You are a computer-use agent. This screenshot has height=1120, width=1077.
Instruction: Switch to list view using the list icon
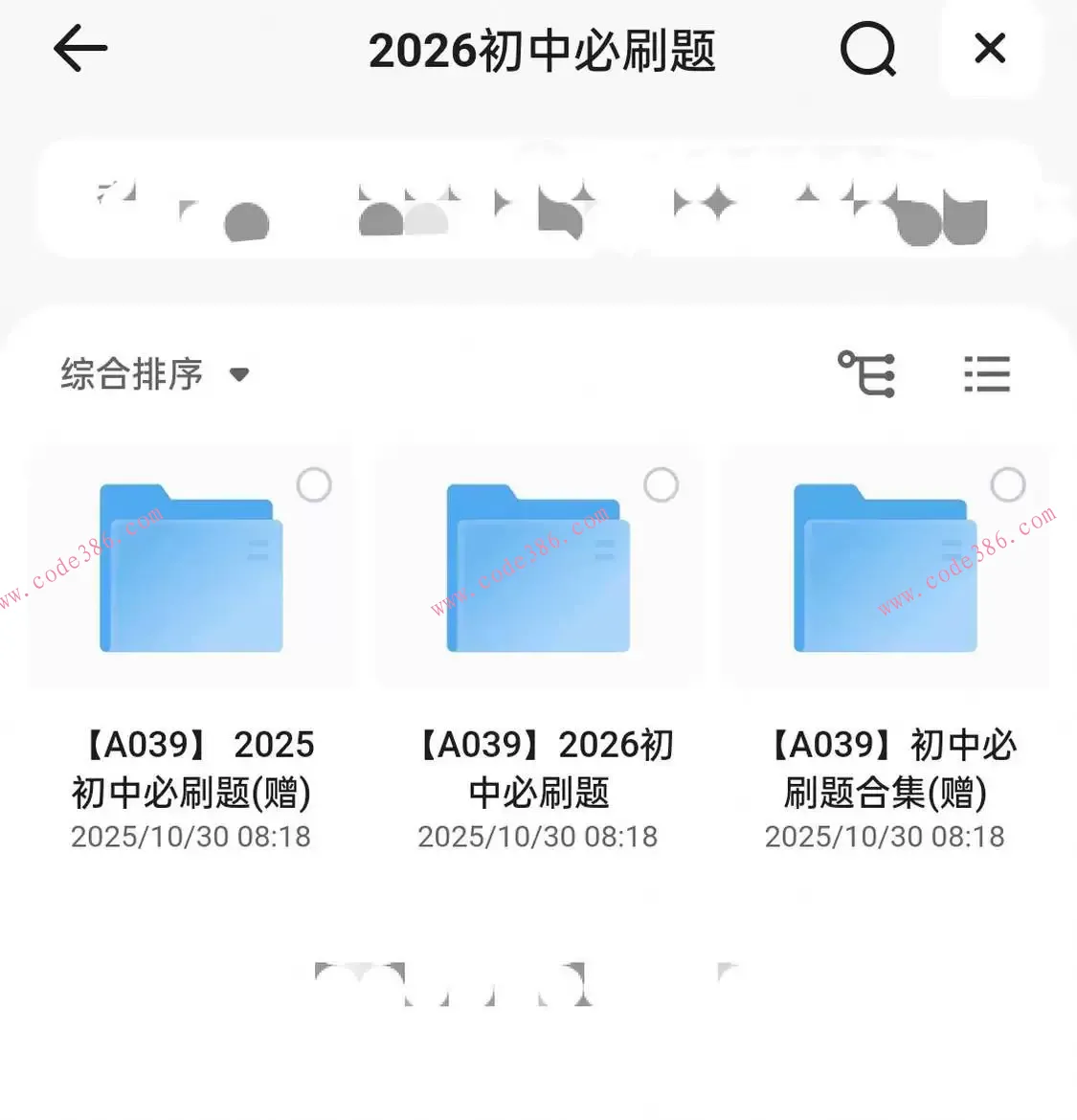point(987,374)
